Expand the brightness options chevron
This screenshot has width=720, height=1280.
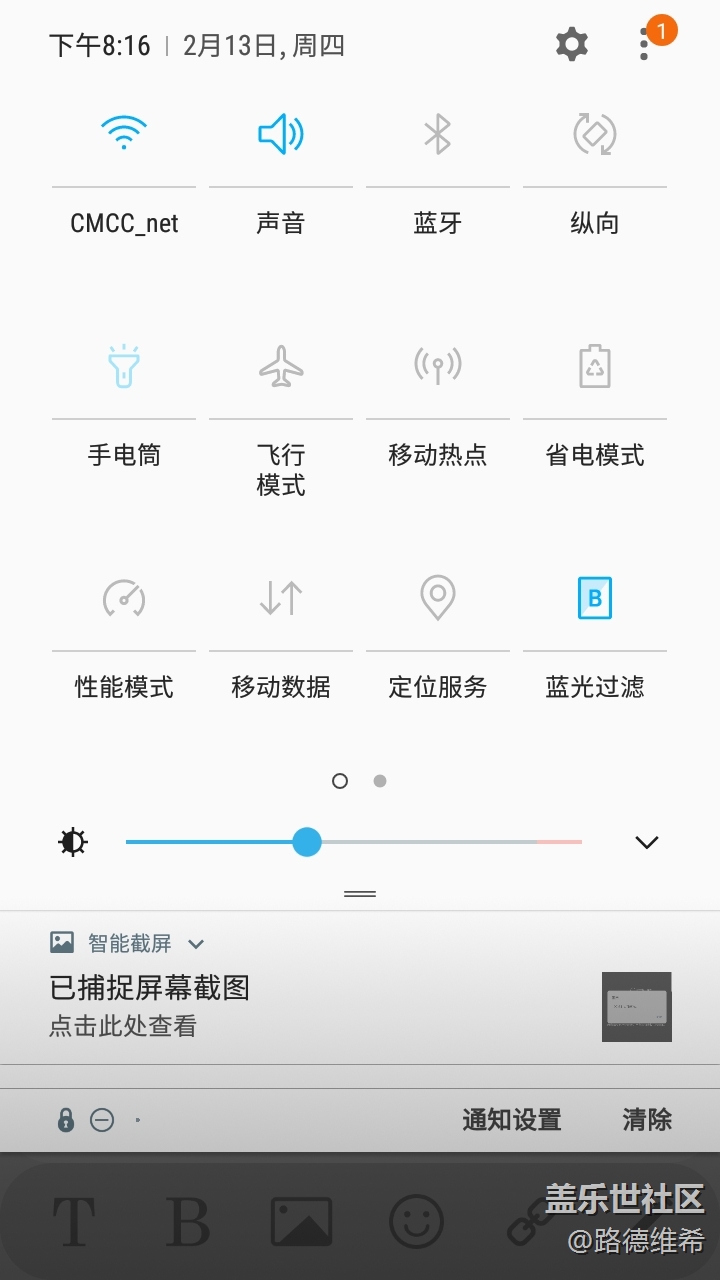click(x=647, y=842)
